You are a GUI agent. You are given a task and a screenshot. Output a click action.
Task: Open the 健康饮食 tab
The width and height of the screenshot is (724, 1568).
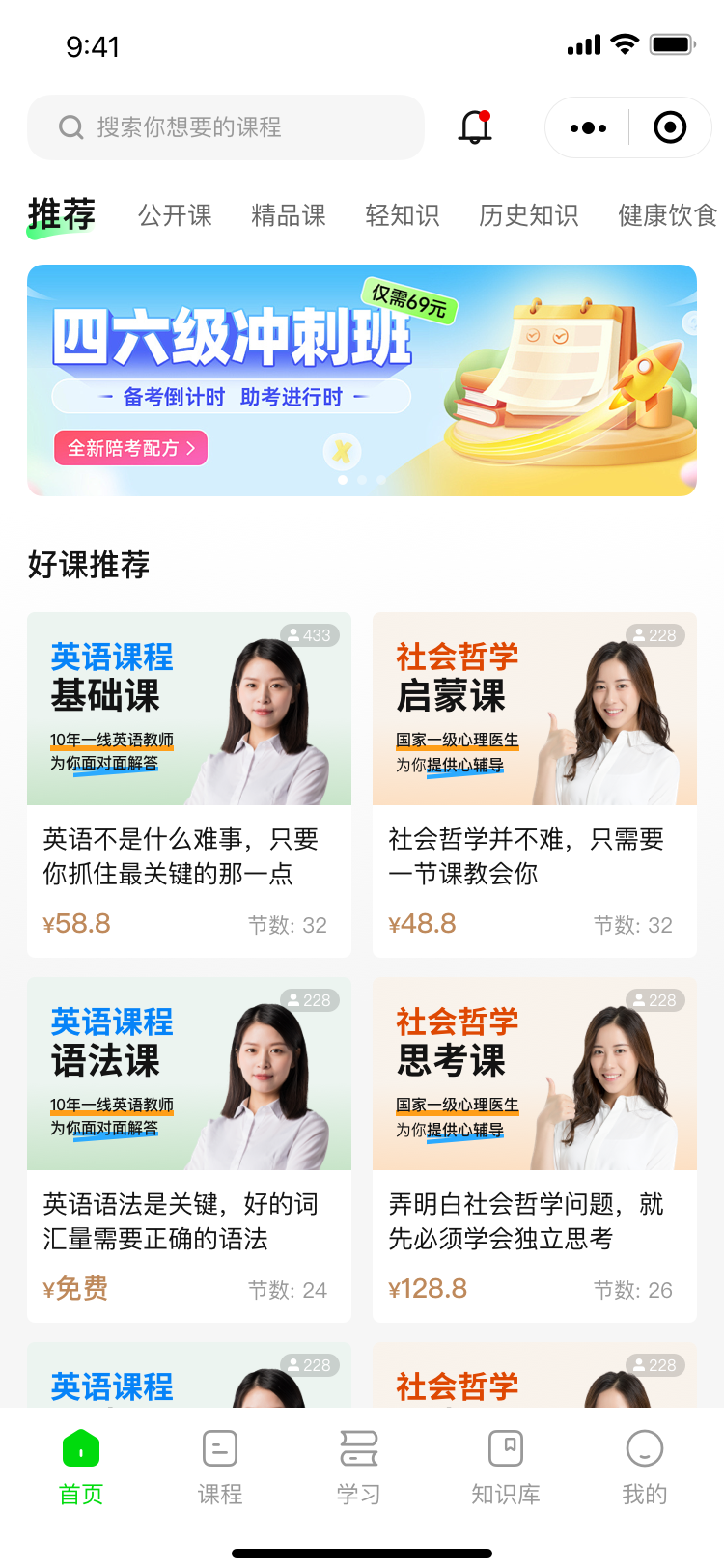667,215
